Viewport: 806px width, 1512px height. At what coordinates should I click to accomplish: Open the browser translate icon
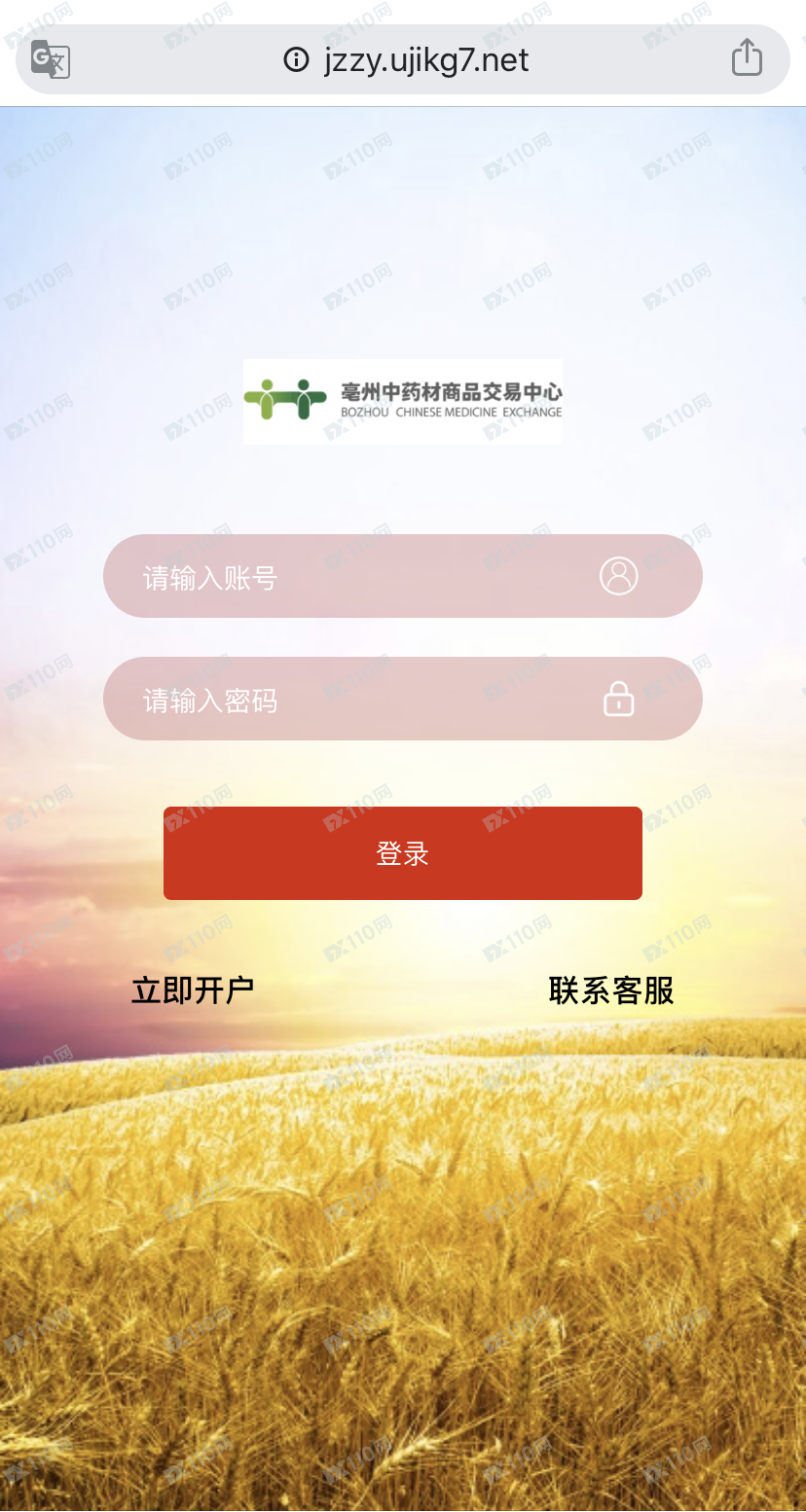(x=51, y=60)
